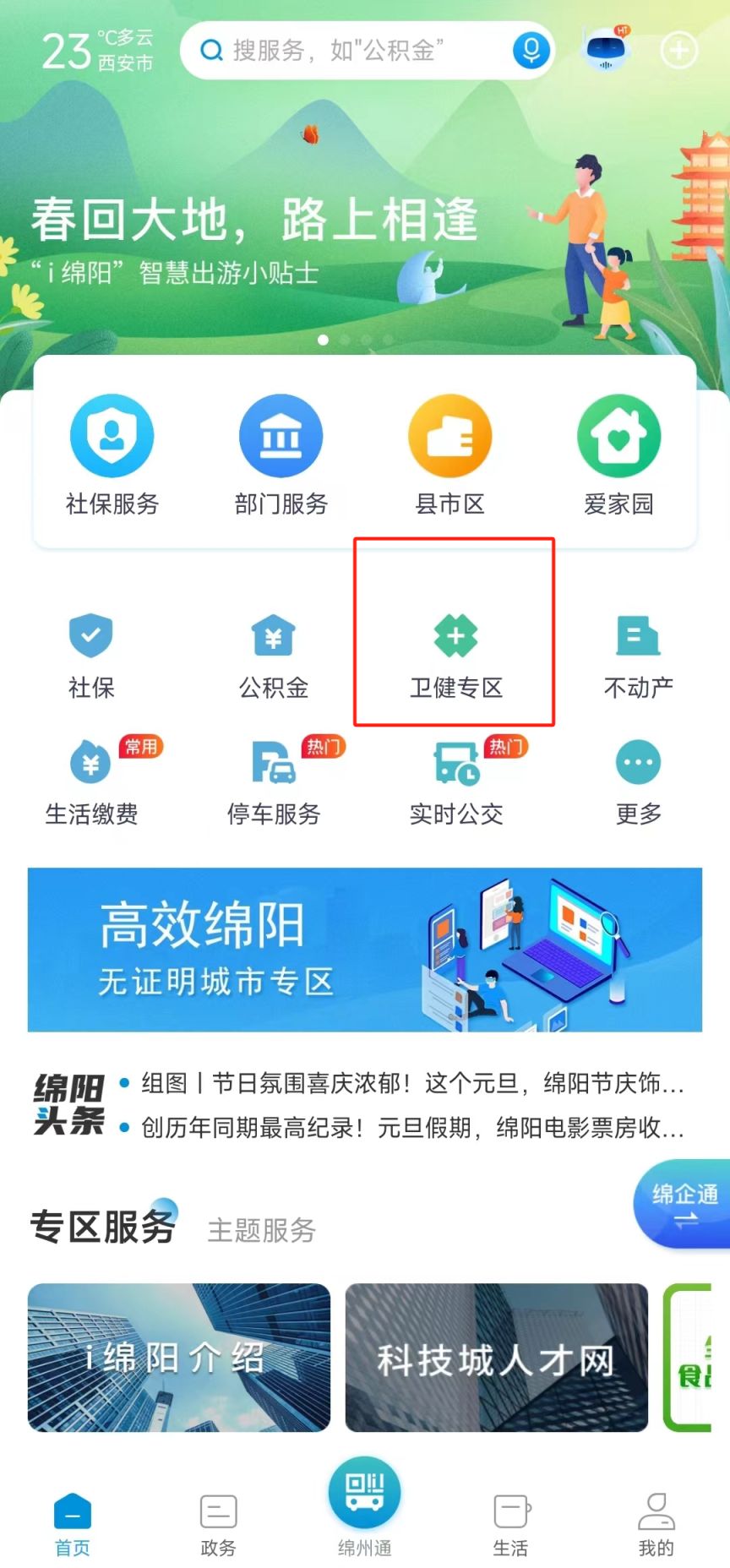730x1568 pixels.
Task: Check 实时公交 service
Action: pos(456,782)
